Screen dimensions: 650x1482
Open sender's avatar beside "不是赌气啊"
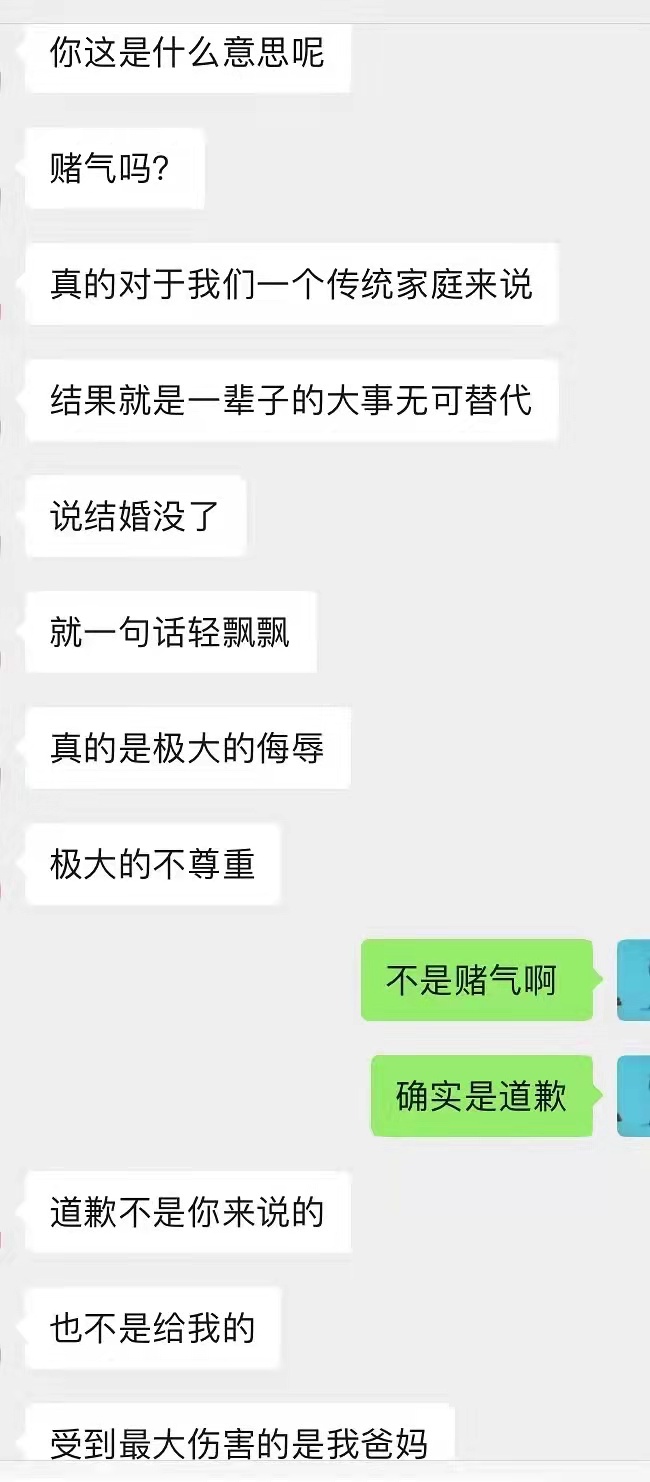point(634,980)
